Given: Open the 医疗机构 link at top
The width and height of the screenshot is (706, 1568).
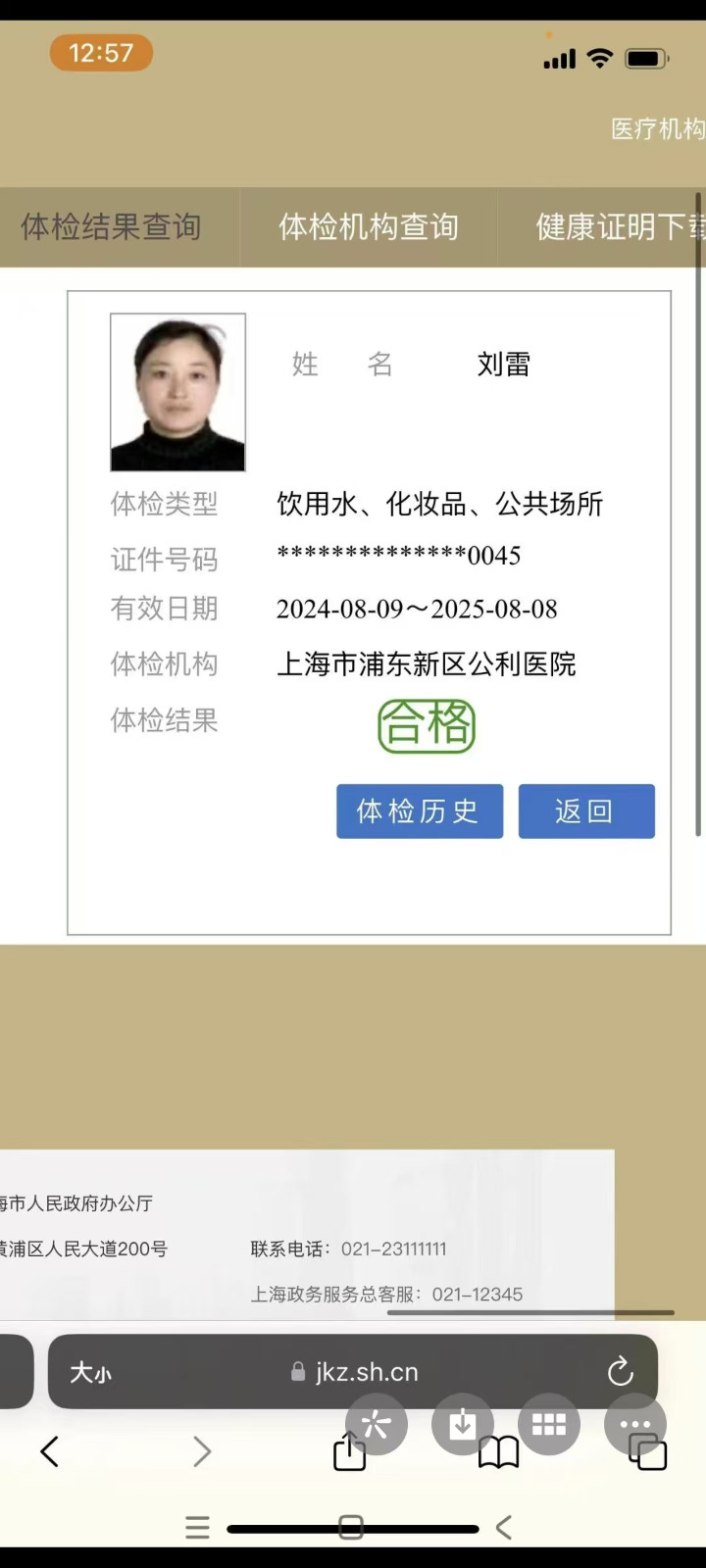Looking at the screenshot, I should tap(657, 129).
